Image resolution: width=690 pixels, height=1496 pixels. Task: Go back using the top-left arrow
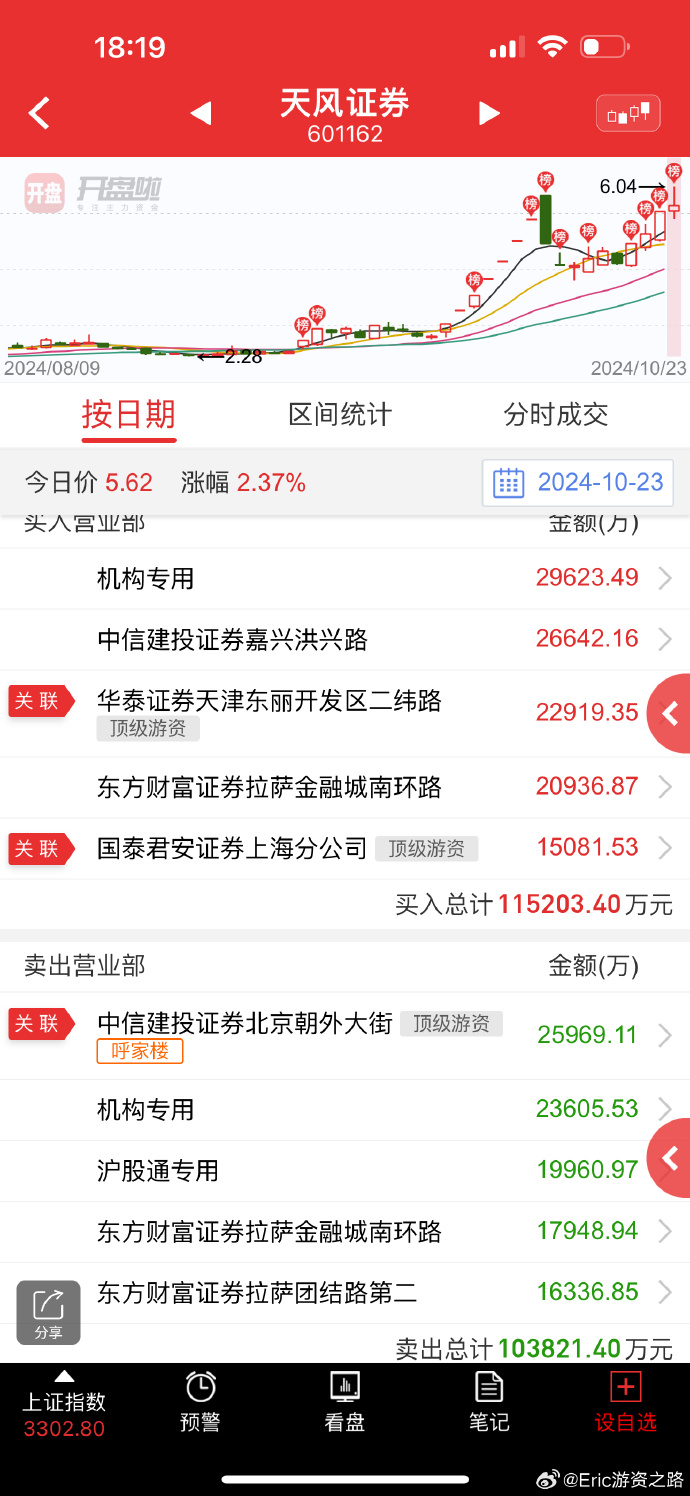tap(39, 113)
